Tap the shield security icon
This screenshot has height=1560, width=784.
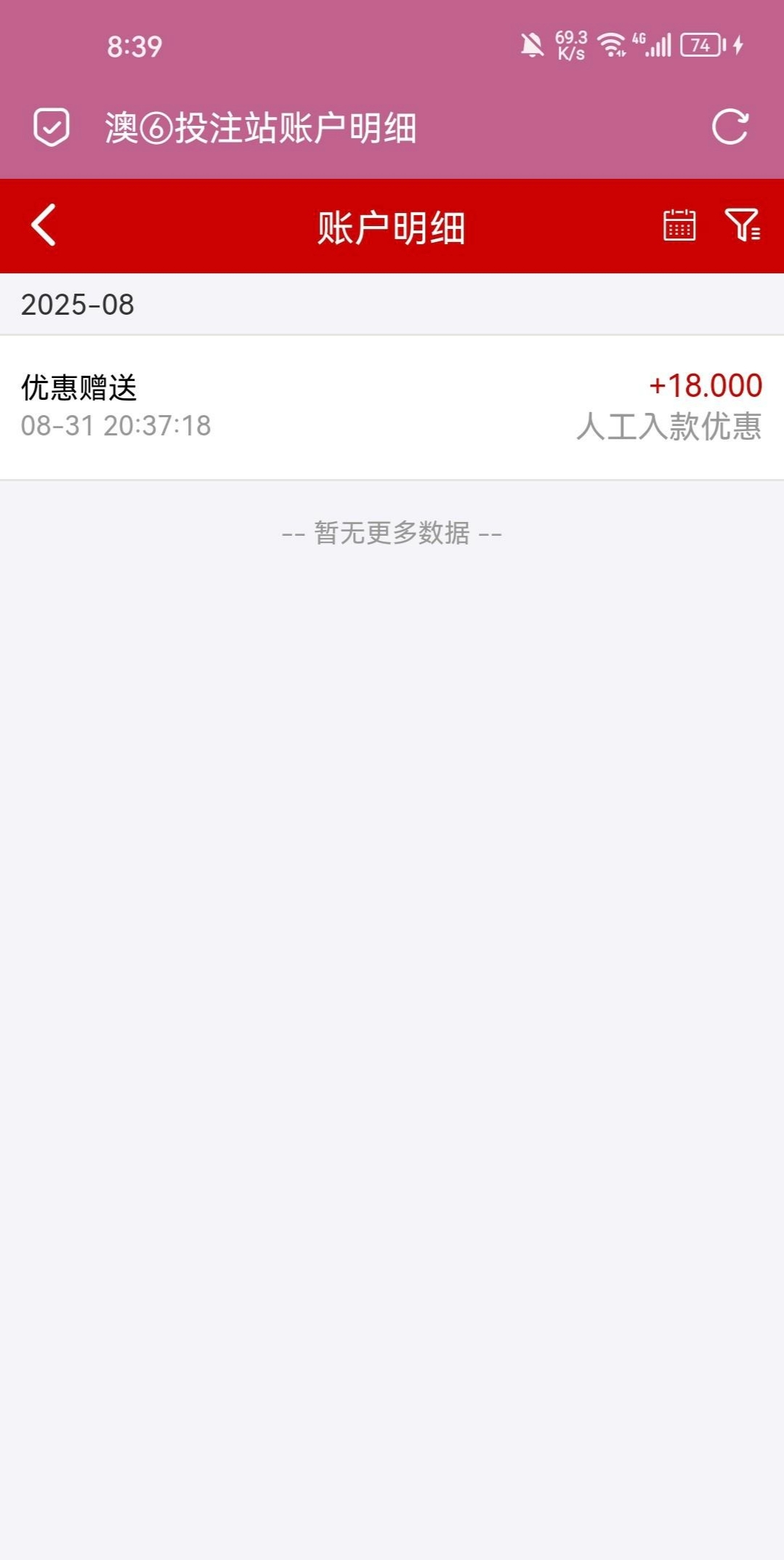(x=52, y=127)
